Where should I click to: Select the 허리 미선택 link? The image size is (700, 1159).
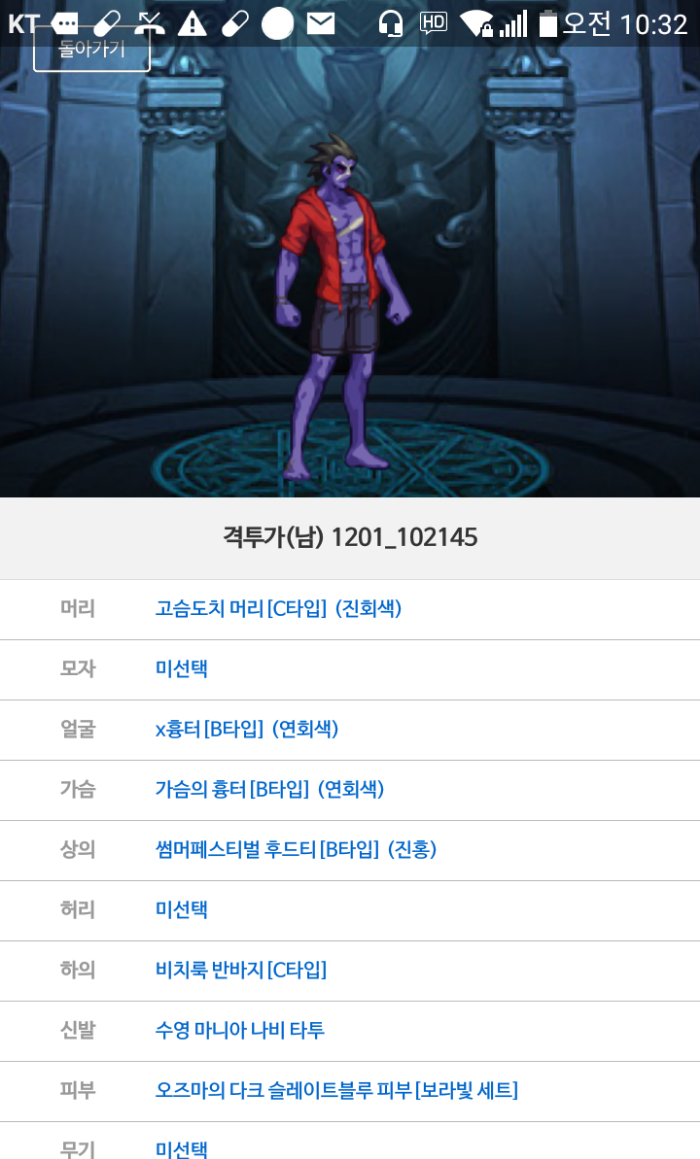[181, 910]
